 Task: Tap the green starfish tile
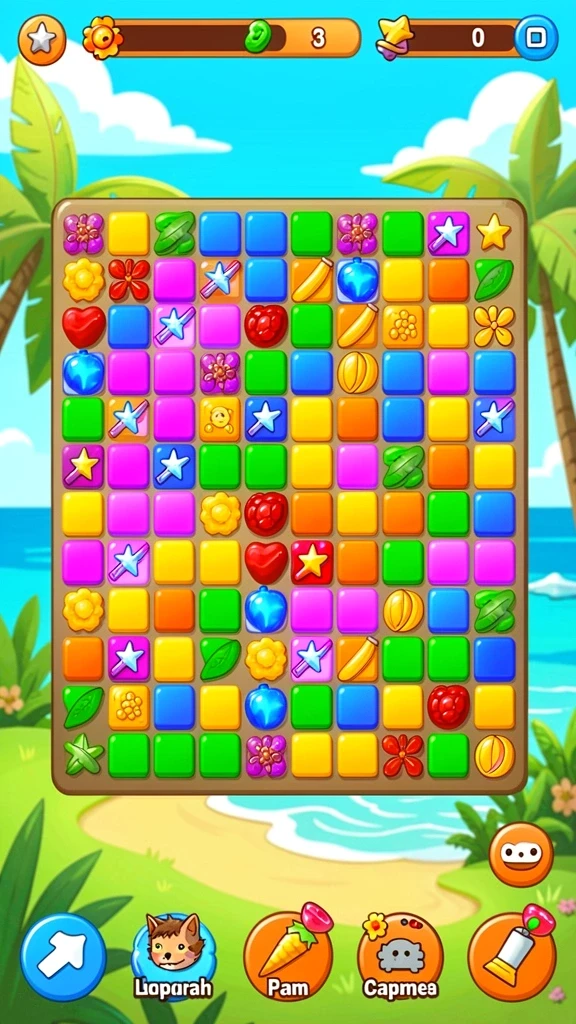click(83, 755)
